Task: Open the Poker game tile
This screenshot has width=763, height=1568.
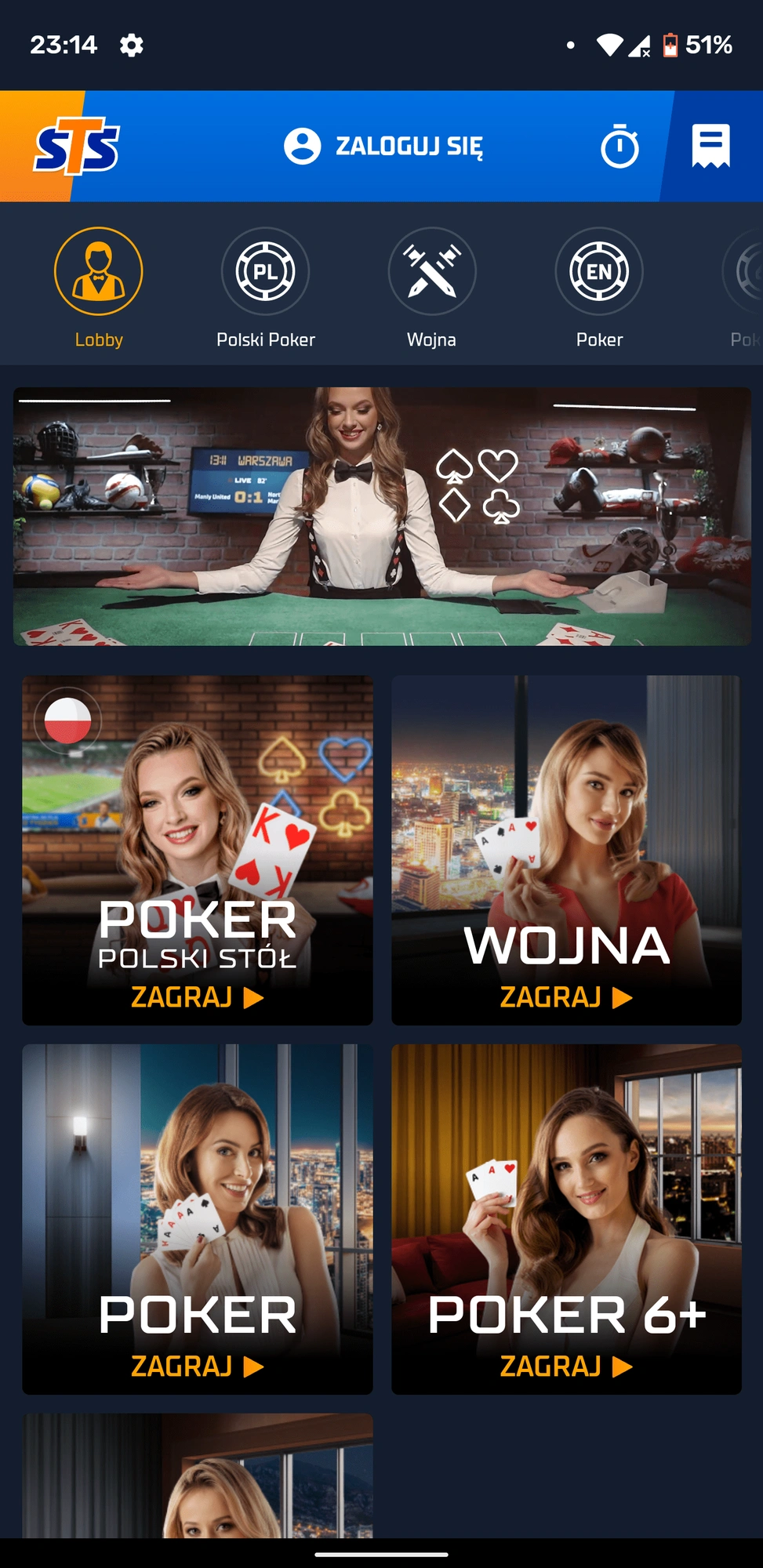Action: tap(198, 1218)
